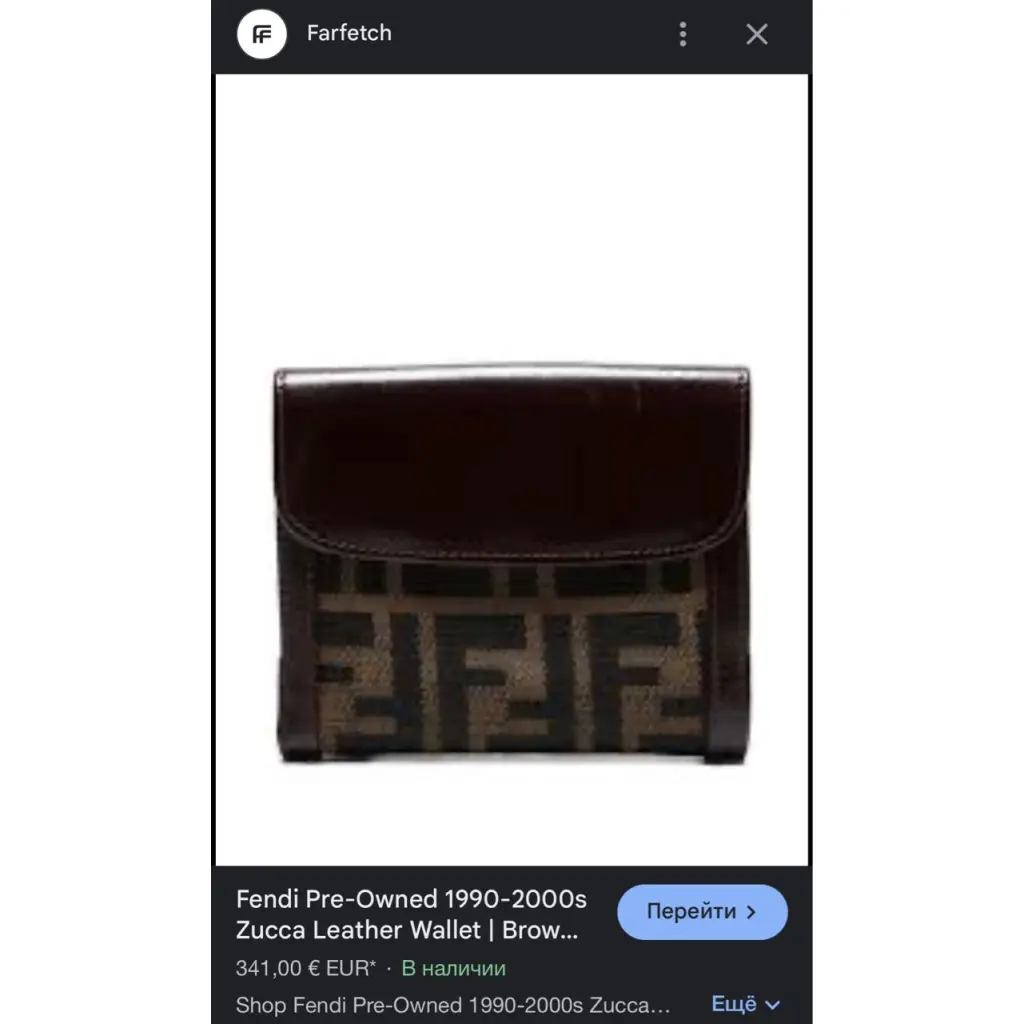Open the three-dot overflow menu
Screen dimensions: 1024x1024
(683, 34)
